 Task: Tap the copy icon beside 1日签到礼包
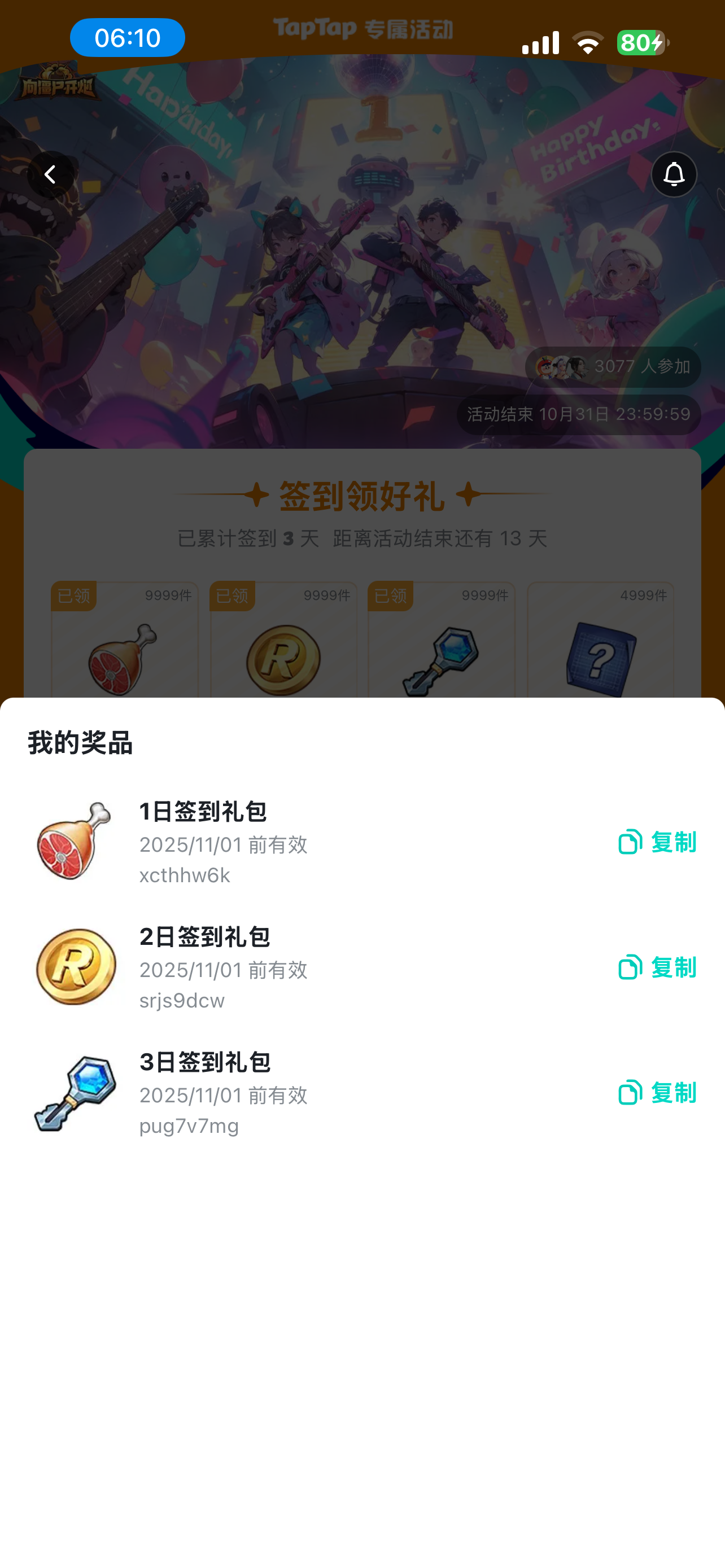pyautogui.click(x=630, y=842)
